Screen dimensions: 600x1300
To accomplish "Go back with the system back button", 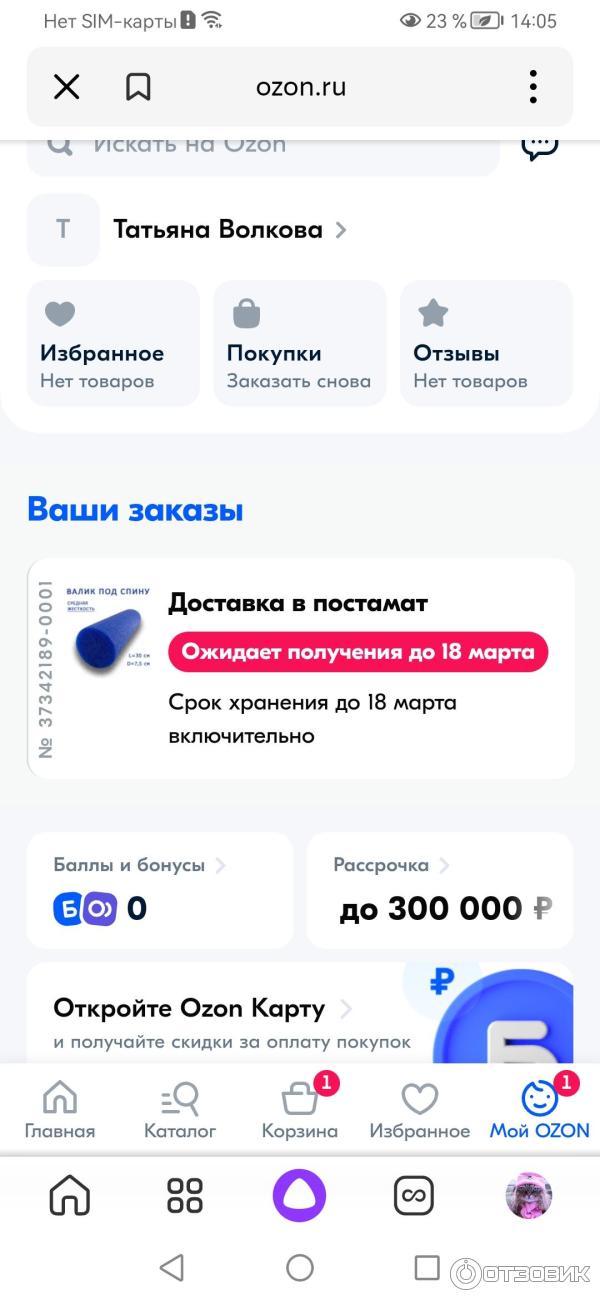I will click(172, 1268).
